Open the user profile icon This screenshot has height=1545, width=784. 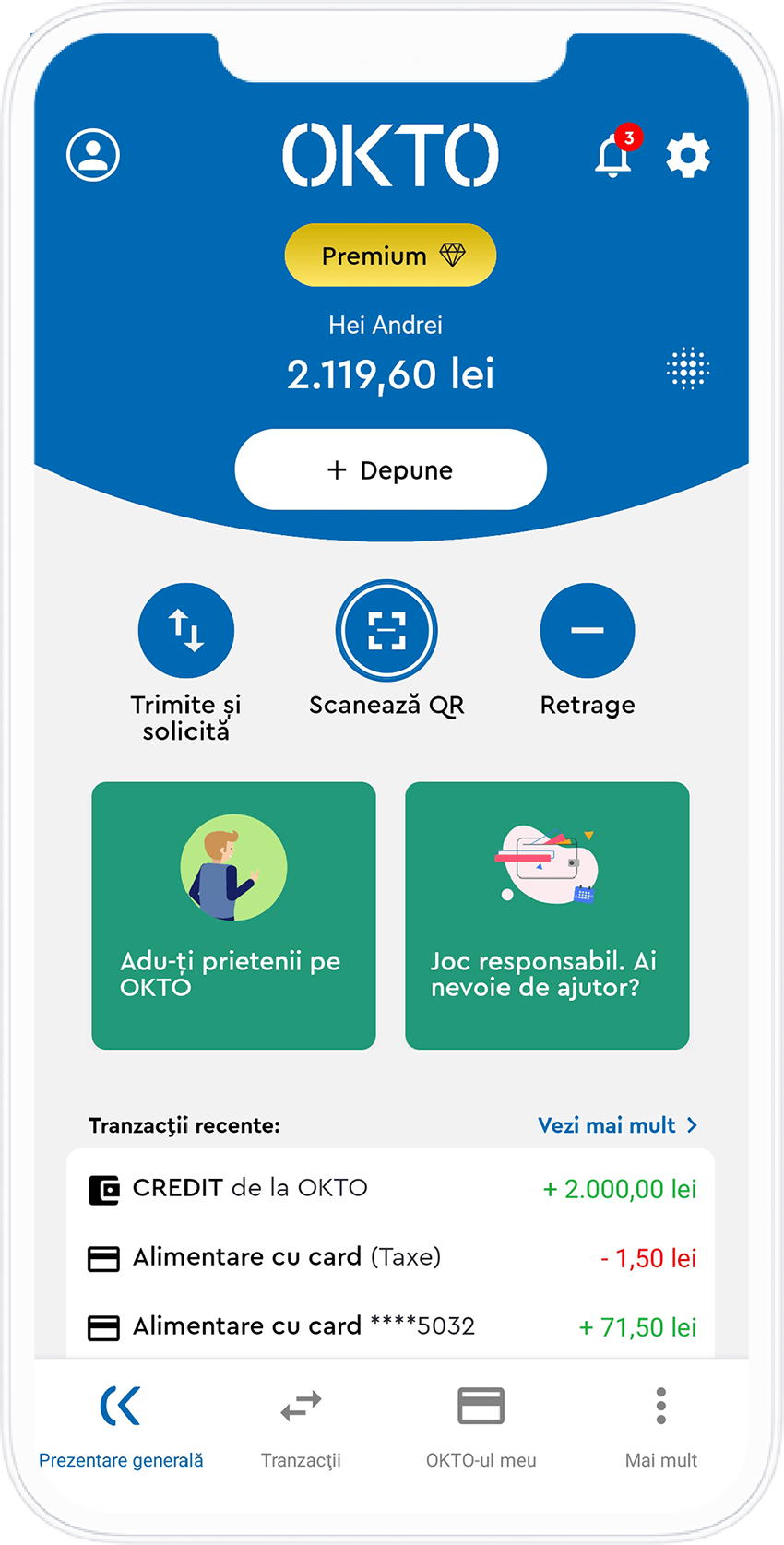[x=93, y=155]
